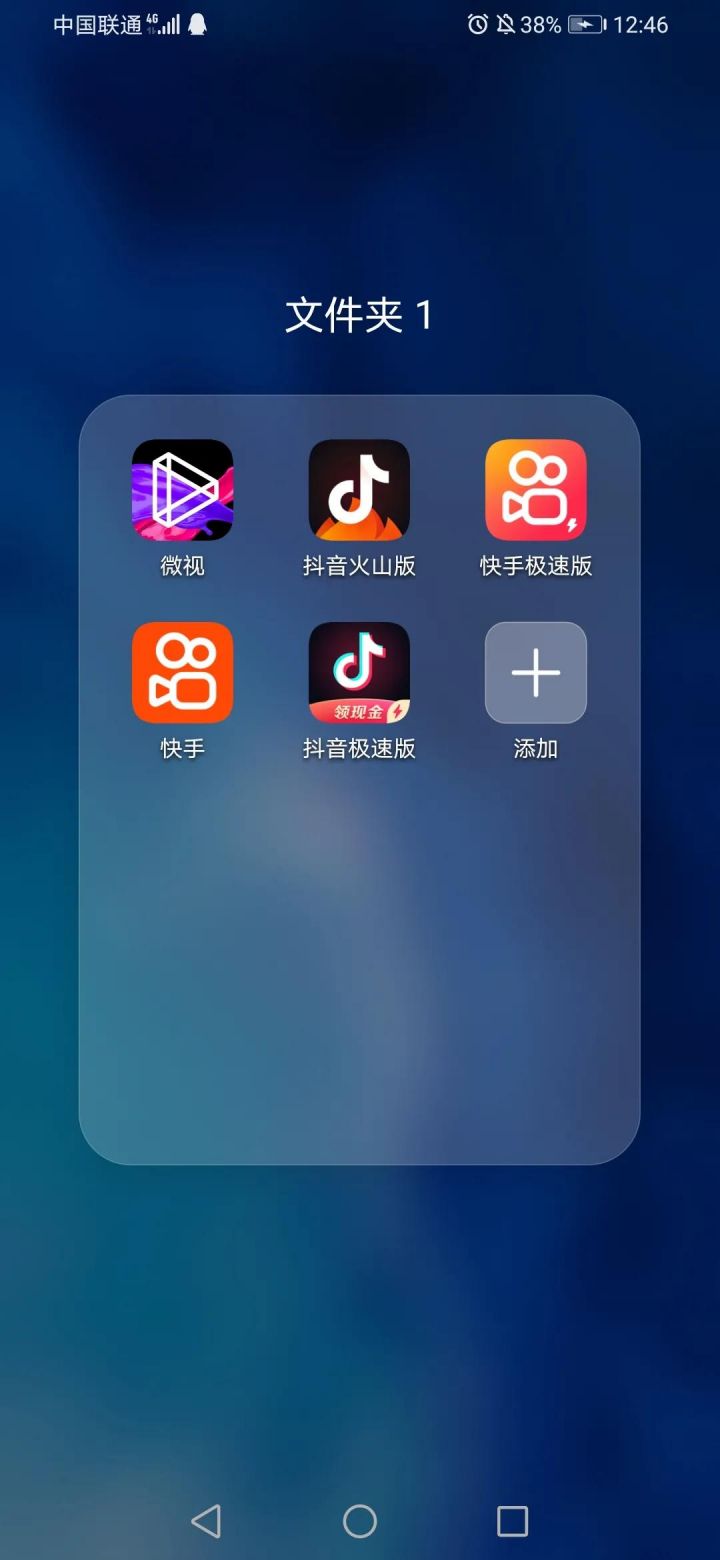Viewport: 720px width, 1560px height.
Task: Open 抖音极速版 with the 领现金 badge
Action: pos(359,672)
